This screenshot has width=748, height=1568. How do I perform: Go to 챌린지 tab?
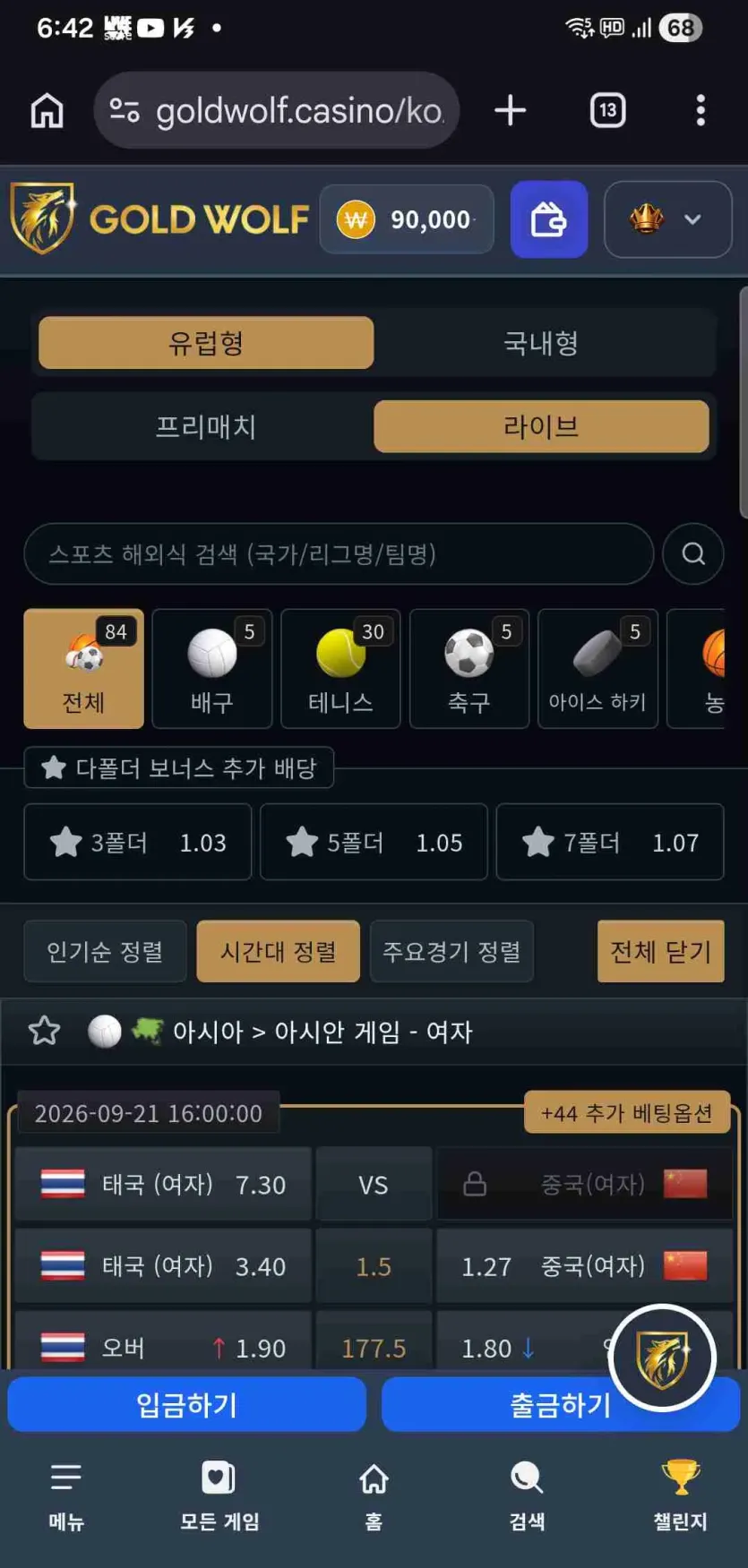click(680, 1495)
